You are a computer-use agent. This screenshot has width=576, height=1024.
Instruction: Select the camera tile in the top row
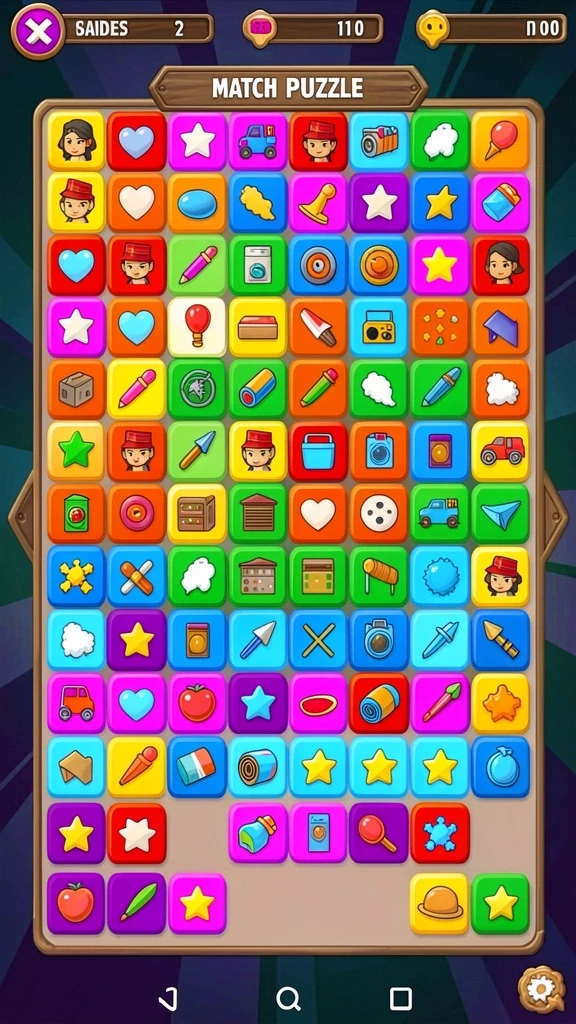click(379, 142)
